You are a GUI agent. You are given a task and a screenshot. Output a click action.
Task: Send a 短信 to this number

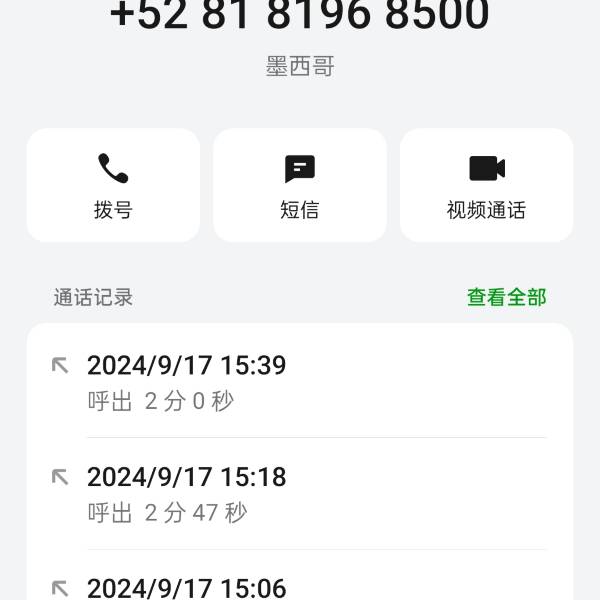(300, 185)
